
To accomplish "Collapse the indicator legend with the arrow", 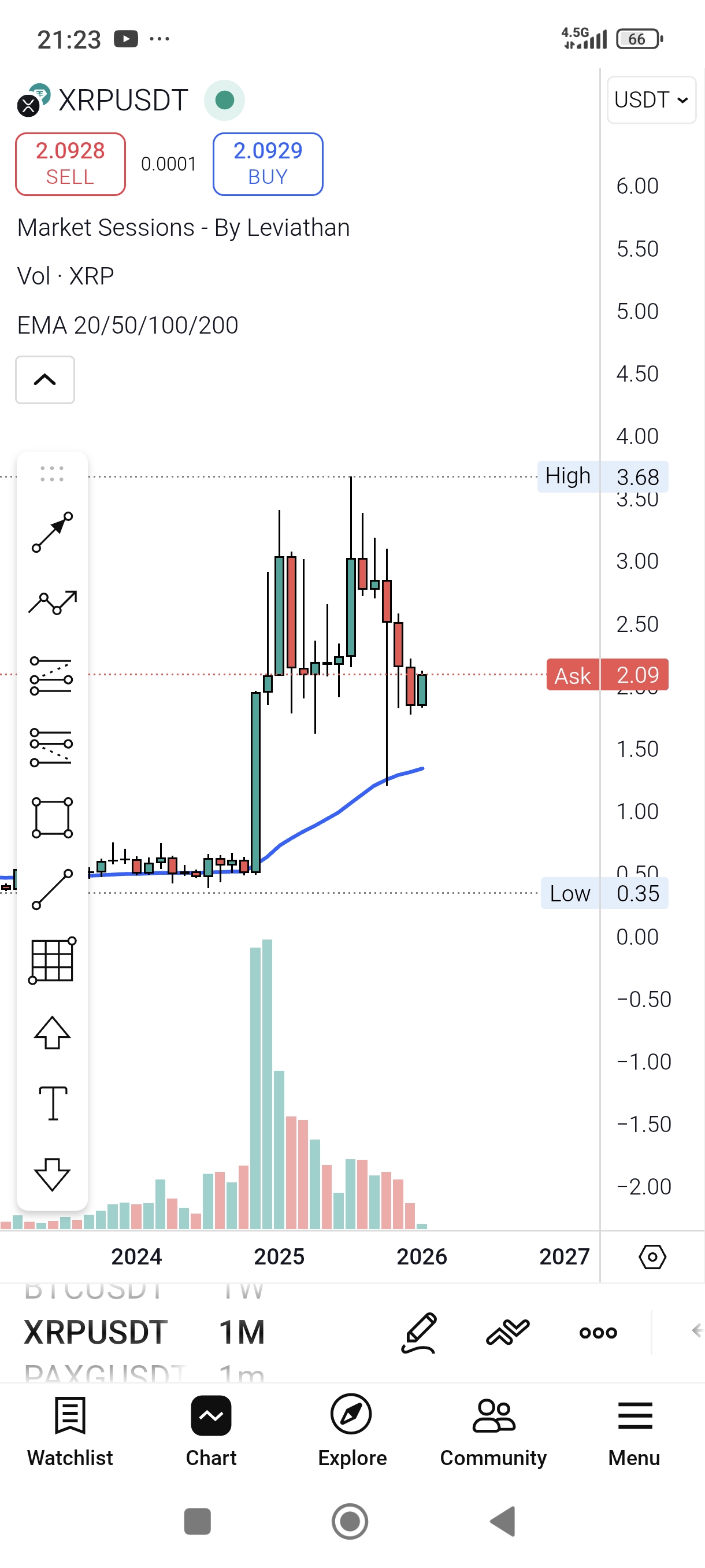I will click(x=45, y=380).
